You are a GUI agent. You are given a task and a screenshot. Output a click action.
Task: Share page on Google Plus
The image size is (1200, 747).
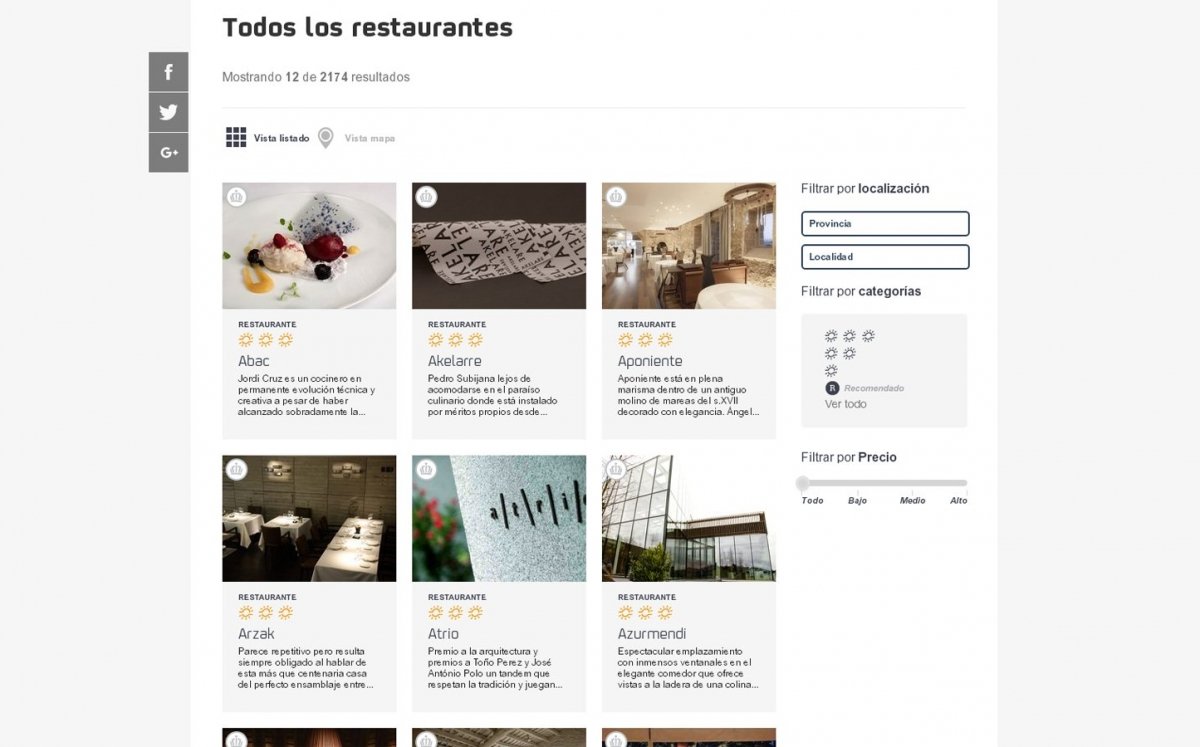pyautogui.click(x=168, y=152)
